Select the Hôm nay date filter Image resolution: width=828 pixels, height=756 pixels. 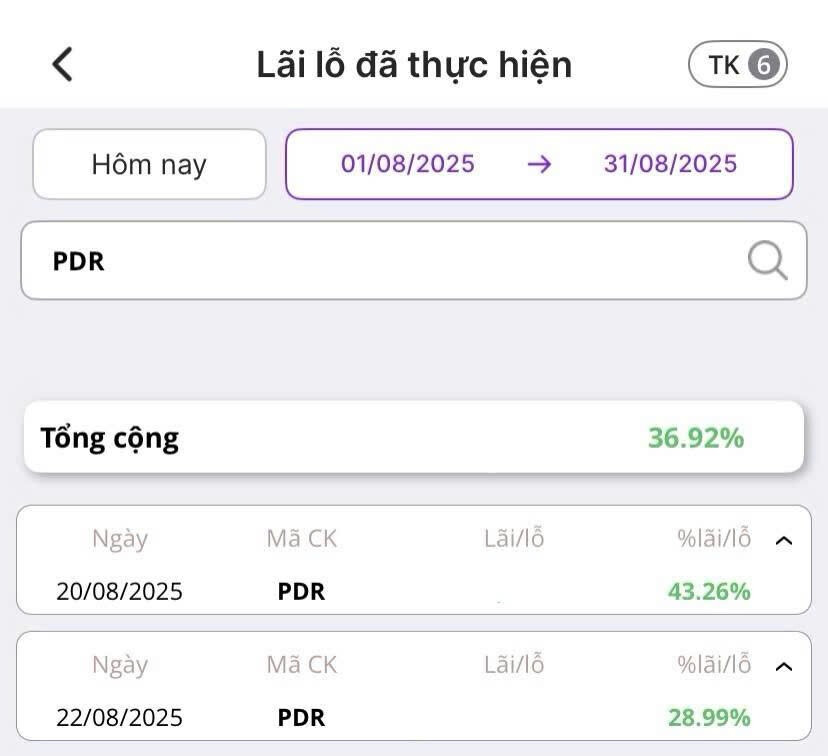[x=149, y=164]
